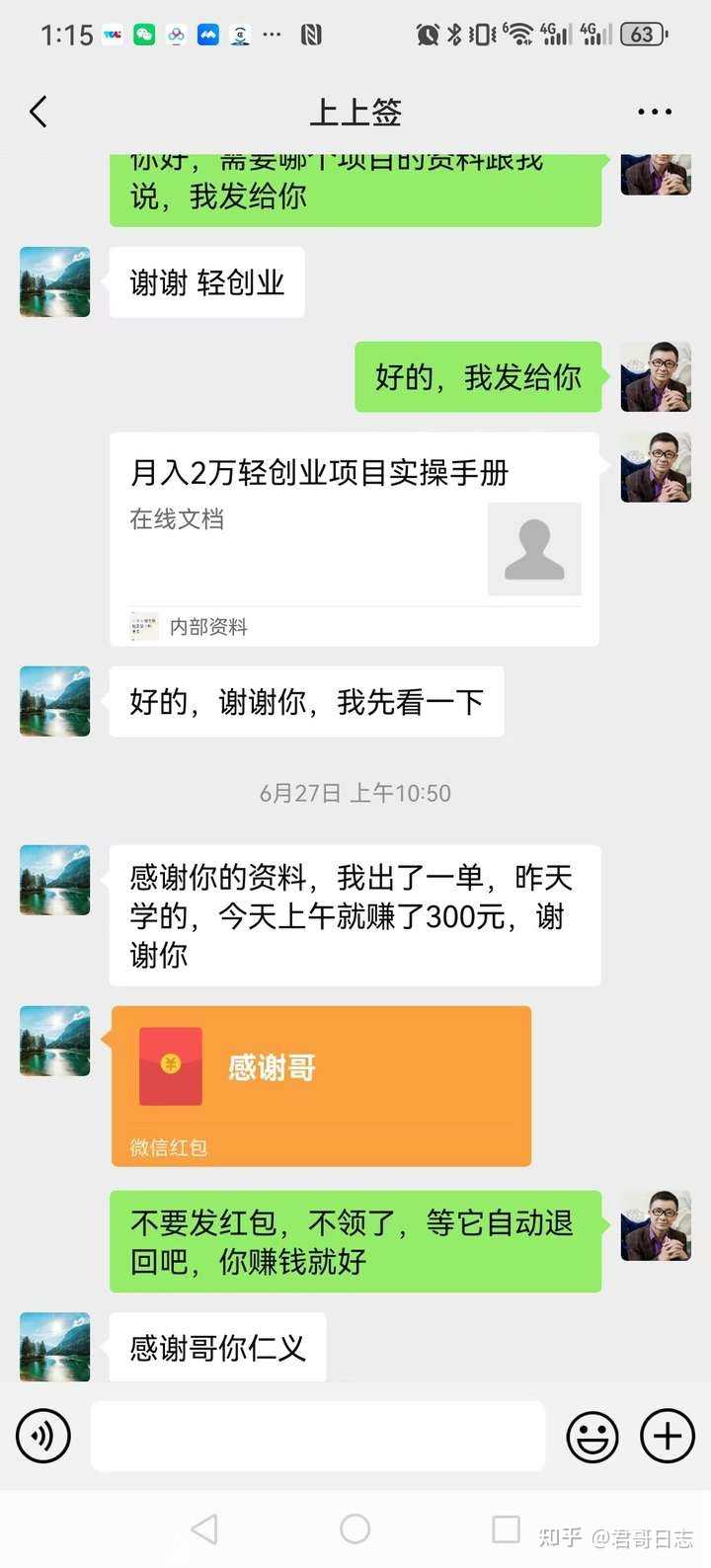Tap the system home button
Screen dimensions: 711x1568
(x=355, y=1529)
